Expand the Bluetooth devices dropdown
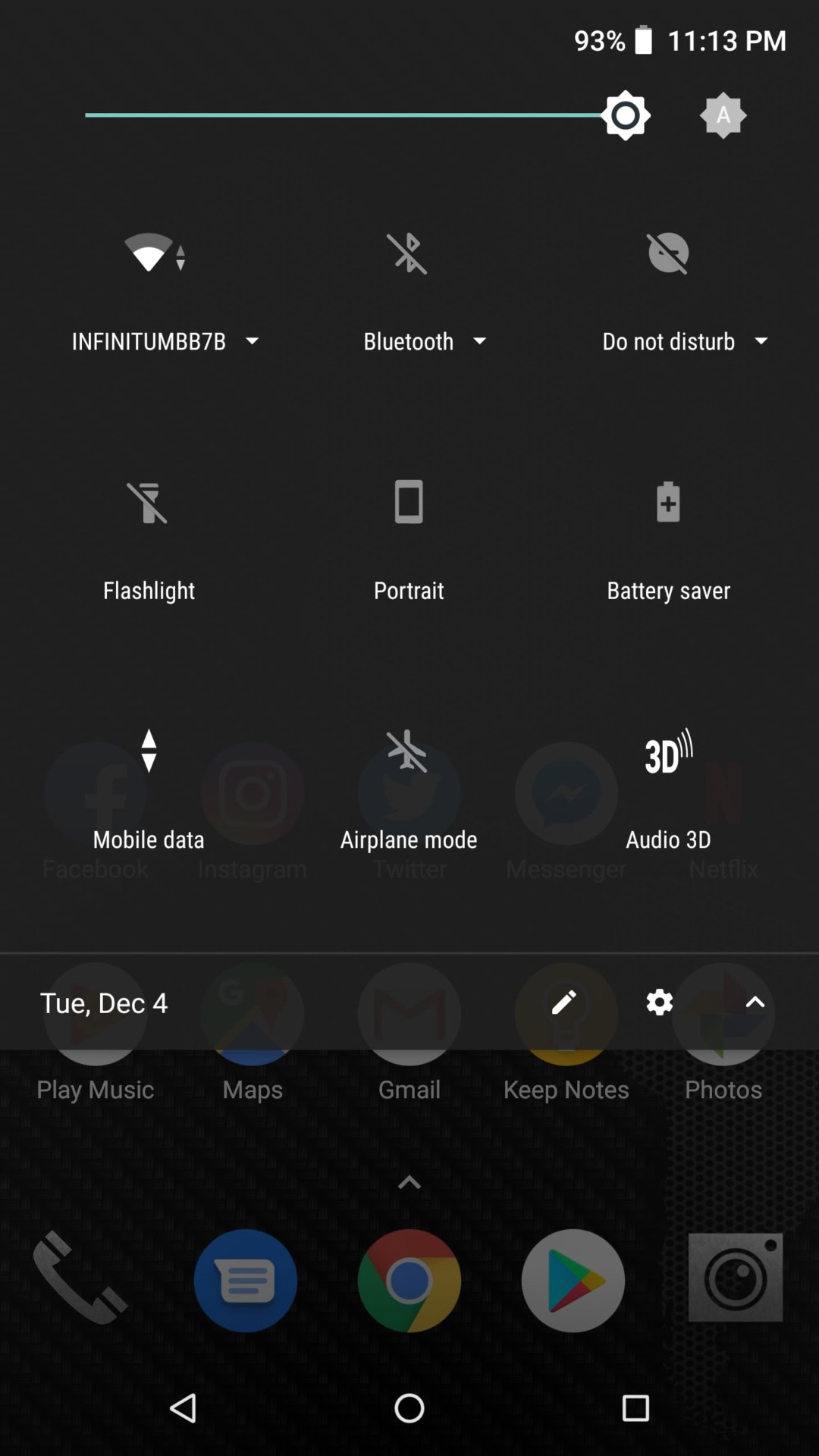 pyautogui.click(x=479, y=341)
